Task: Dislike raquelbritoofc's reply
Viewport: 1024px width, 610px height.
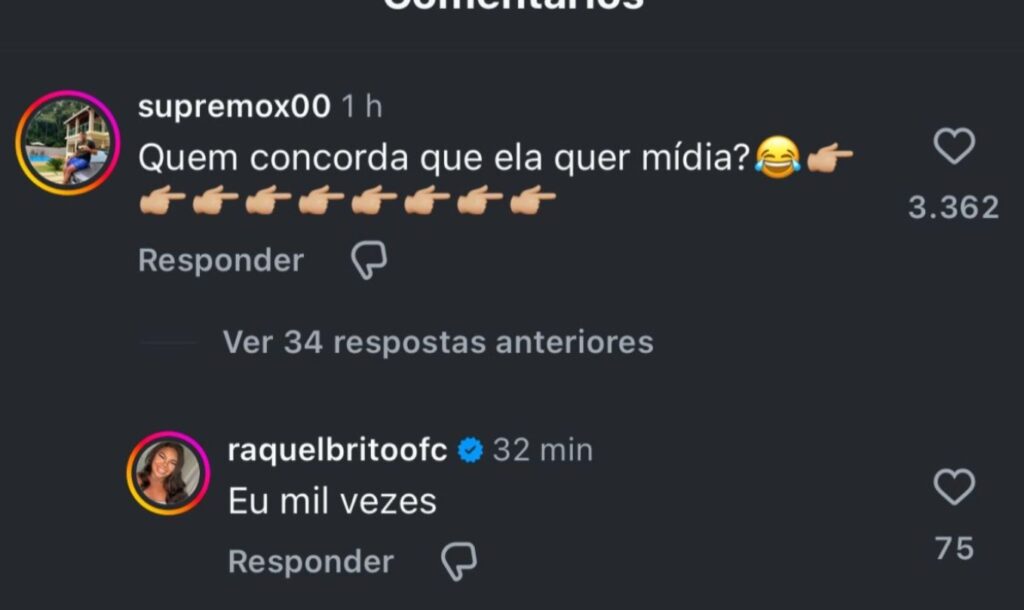Action: click(x=459, y=562)
